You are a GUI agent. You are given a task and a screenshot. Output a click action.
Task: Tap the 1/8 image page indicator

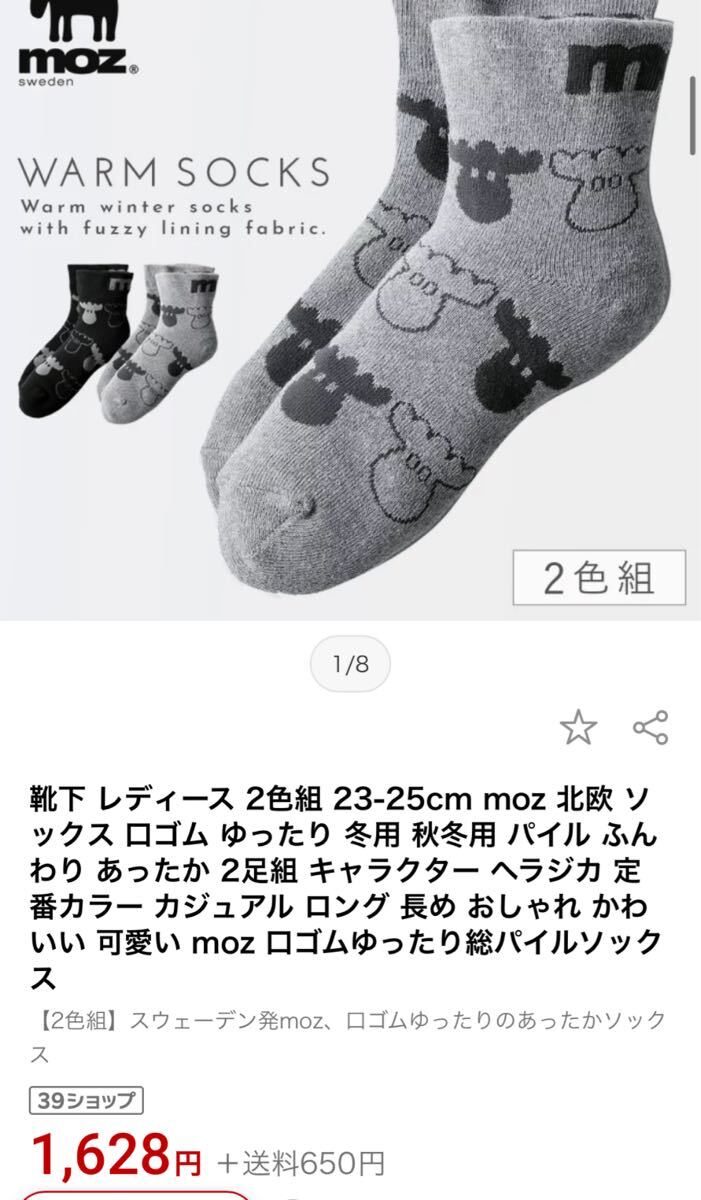349,664
